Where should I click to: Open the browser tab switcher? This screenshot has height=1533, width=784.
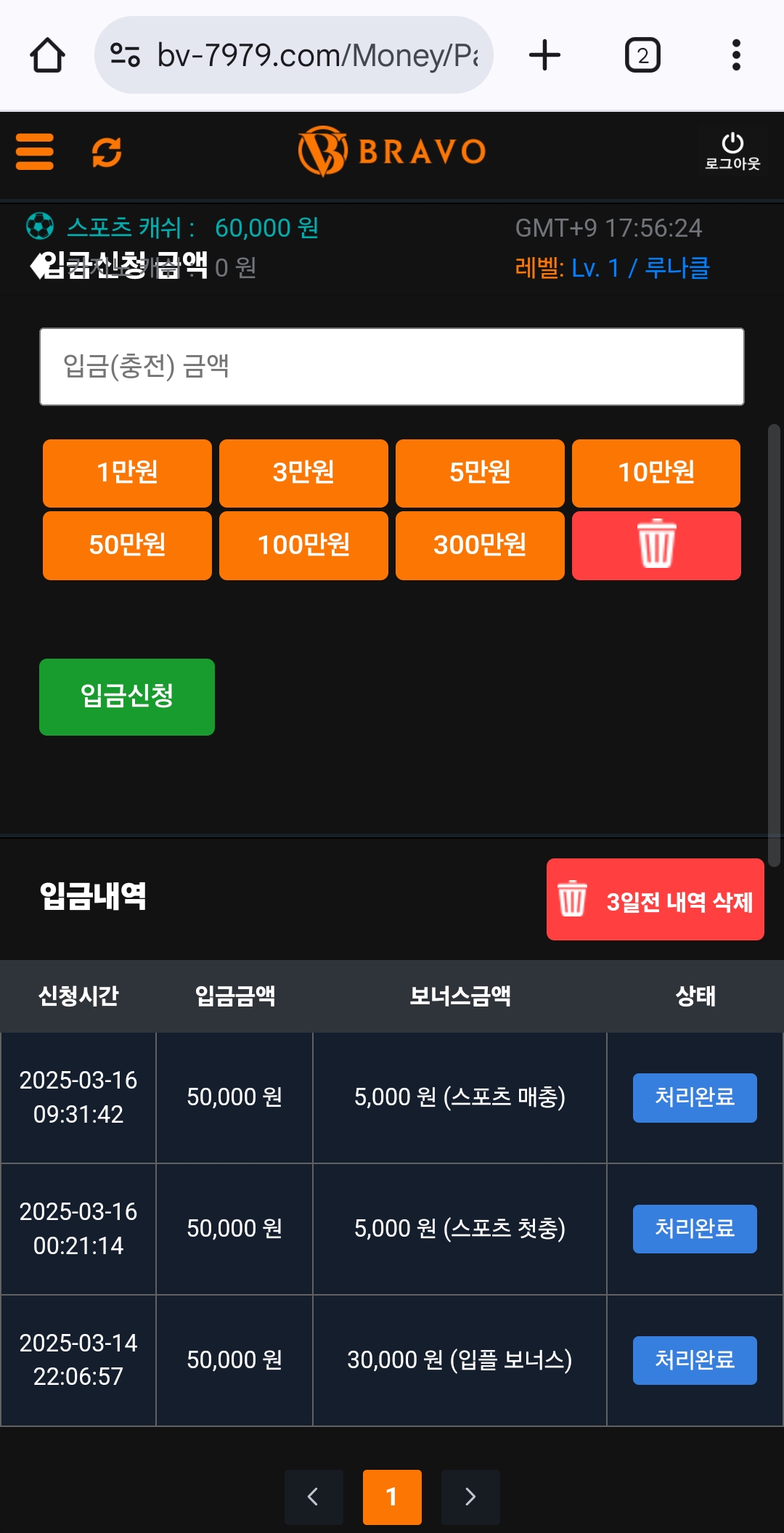point(642,55)
